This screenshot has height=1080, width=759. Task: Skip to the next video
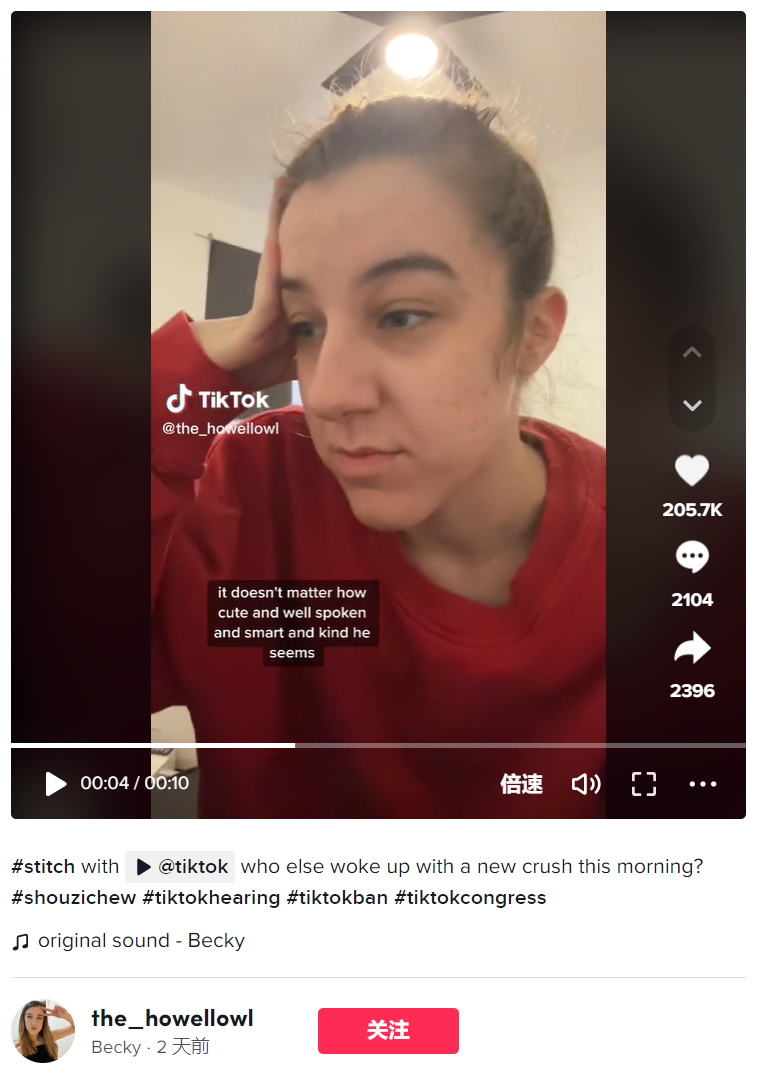click(x=692, y=405)
